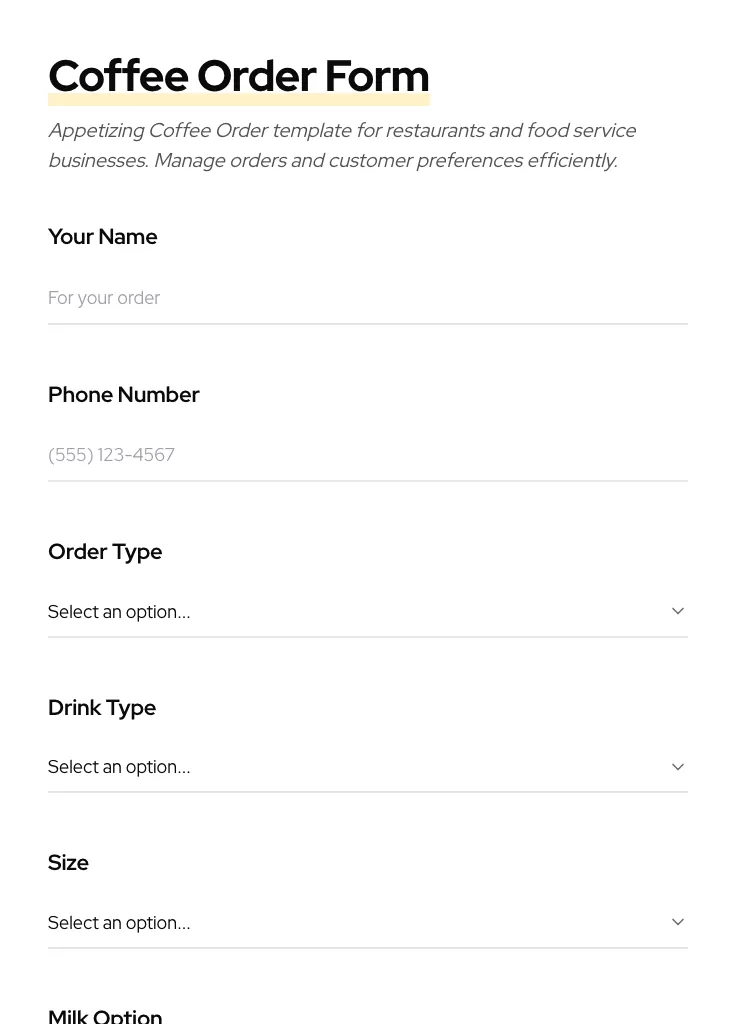736x1024 pixels.
Task: Open the Size selection dropdown
Action: pos(368,922)
